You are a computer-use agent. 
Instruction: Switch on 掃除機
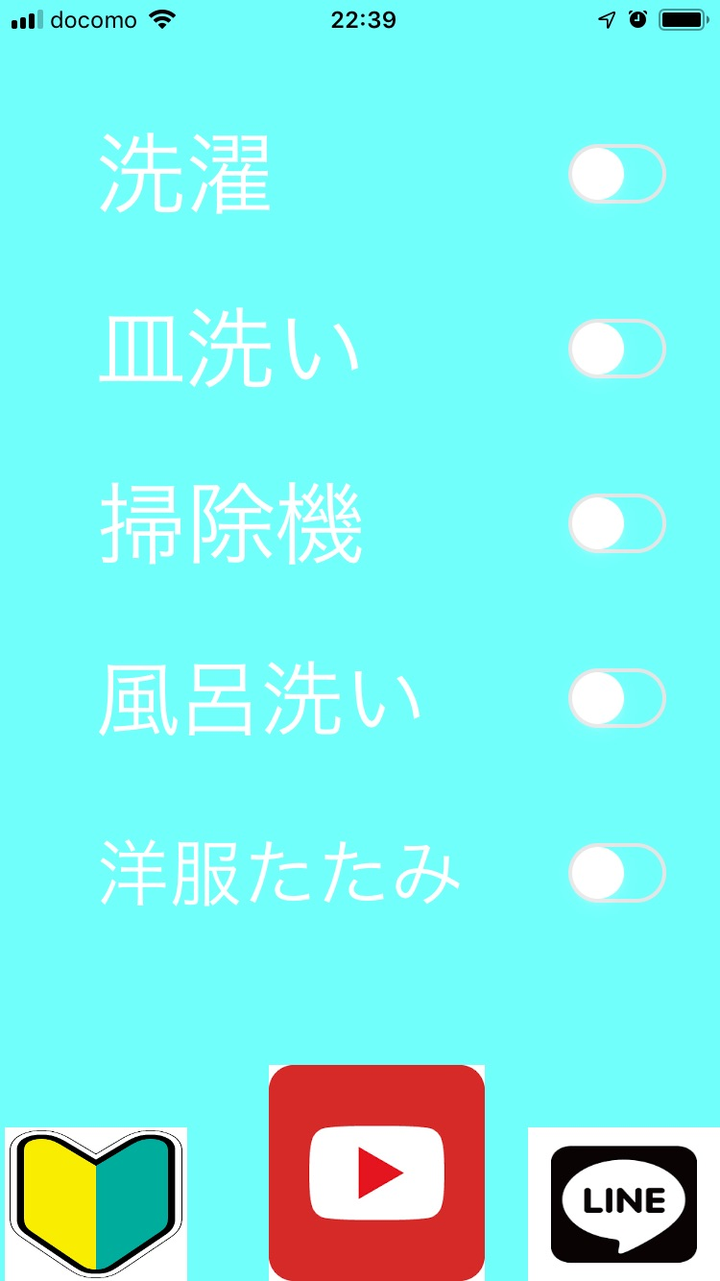tap(617, 523)
